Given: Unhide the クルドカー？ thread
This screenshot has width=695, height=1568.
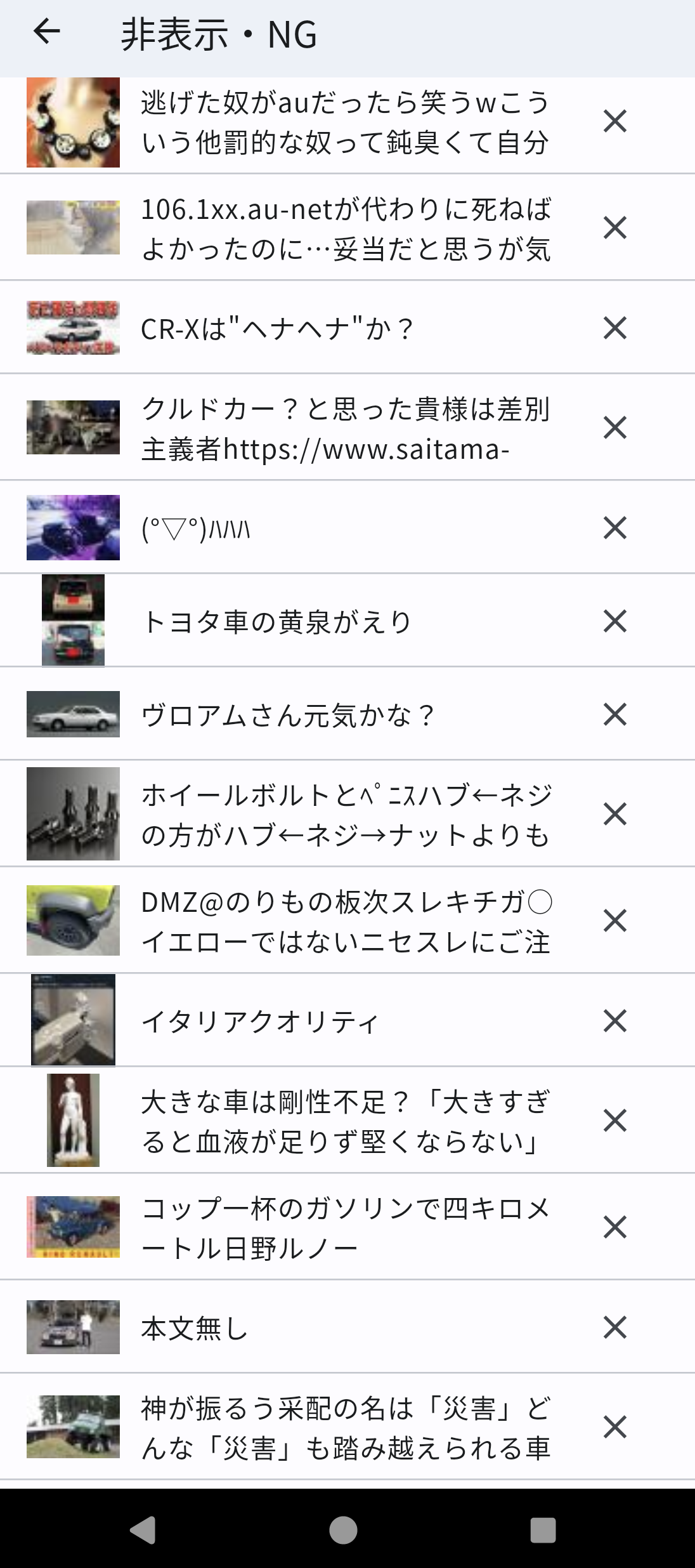Looking at the screenshot, I should 614,428.
